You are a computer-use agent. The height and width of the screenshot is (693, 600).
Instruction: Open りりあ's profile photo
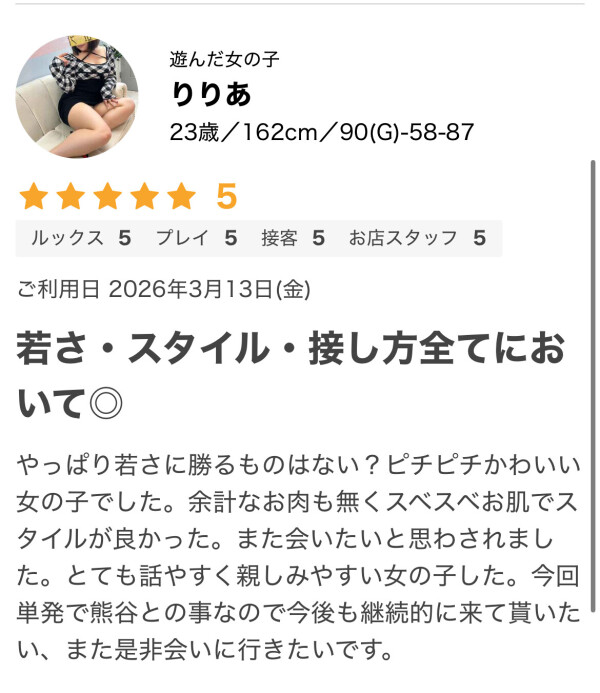pyautogui.click(x=77, y=96)
